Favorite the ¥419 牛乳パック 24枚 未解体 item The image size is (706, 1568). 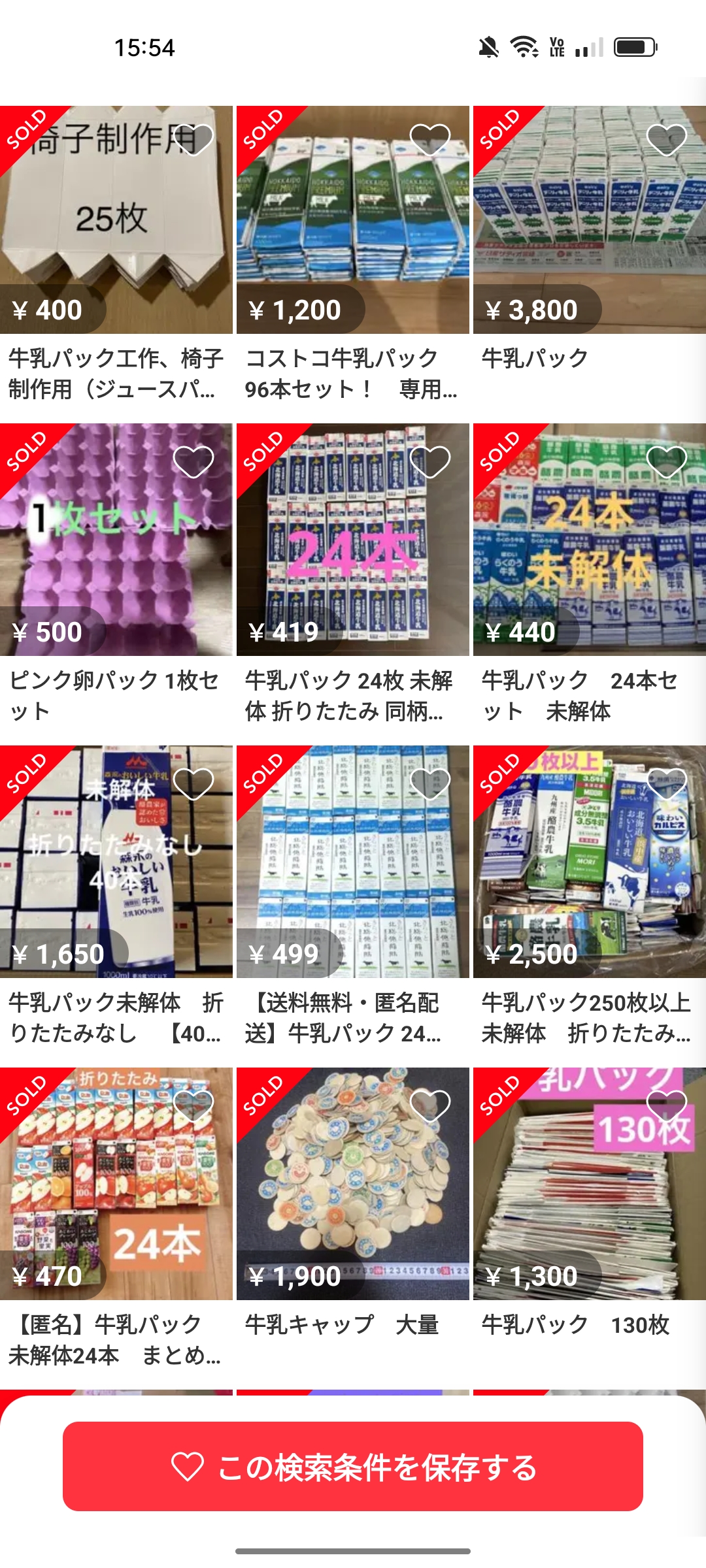429,461
